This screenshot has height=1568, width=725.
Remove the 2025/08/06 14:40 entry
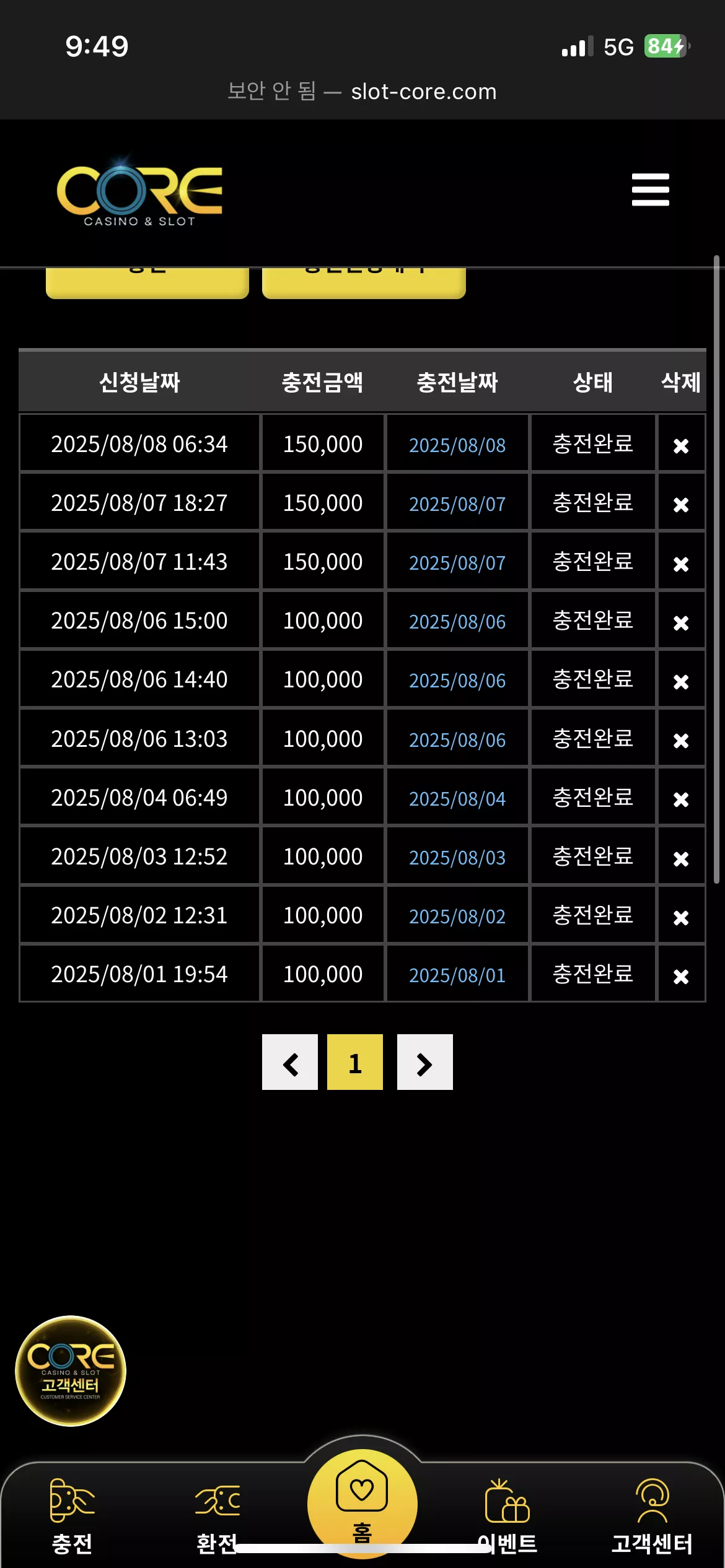click(x=681, y=681)
